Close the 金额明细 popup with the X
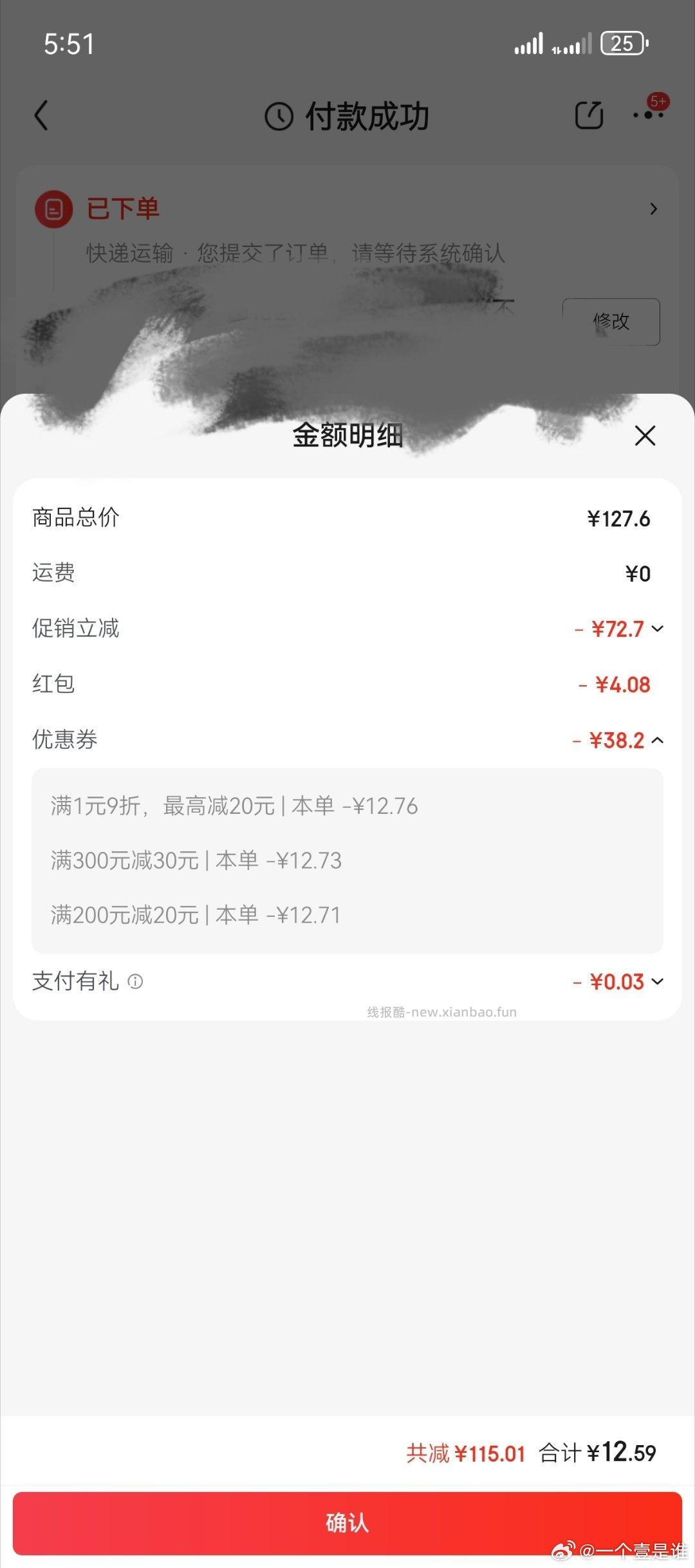The width and height of the screenshot is (695, 1568). pos(645,436)
